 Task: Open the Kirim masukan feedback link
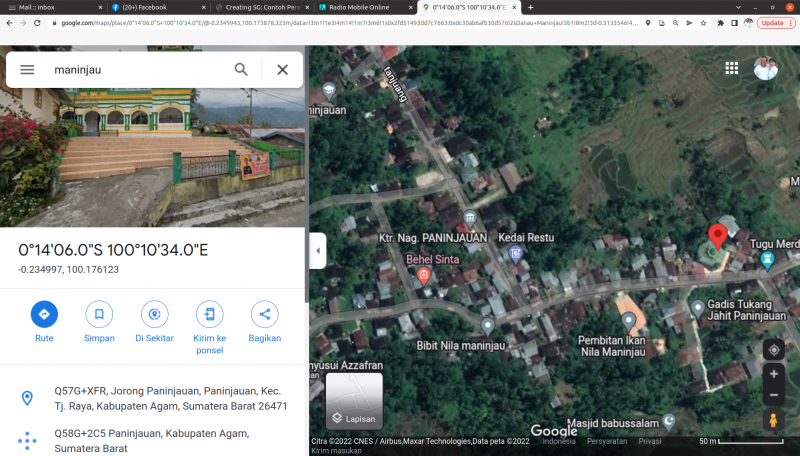(335, 451)
